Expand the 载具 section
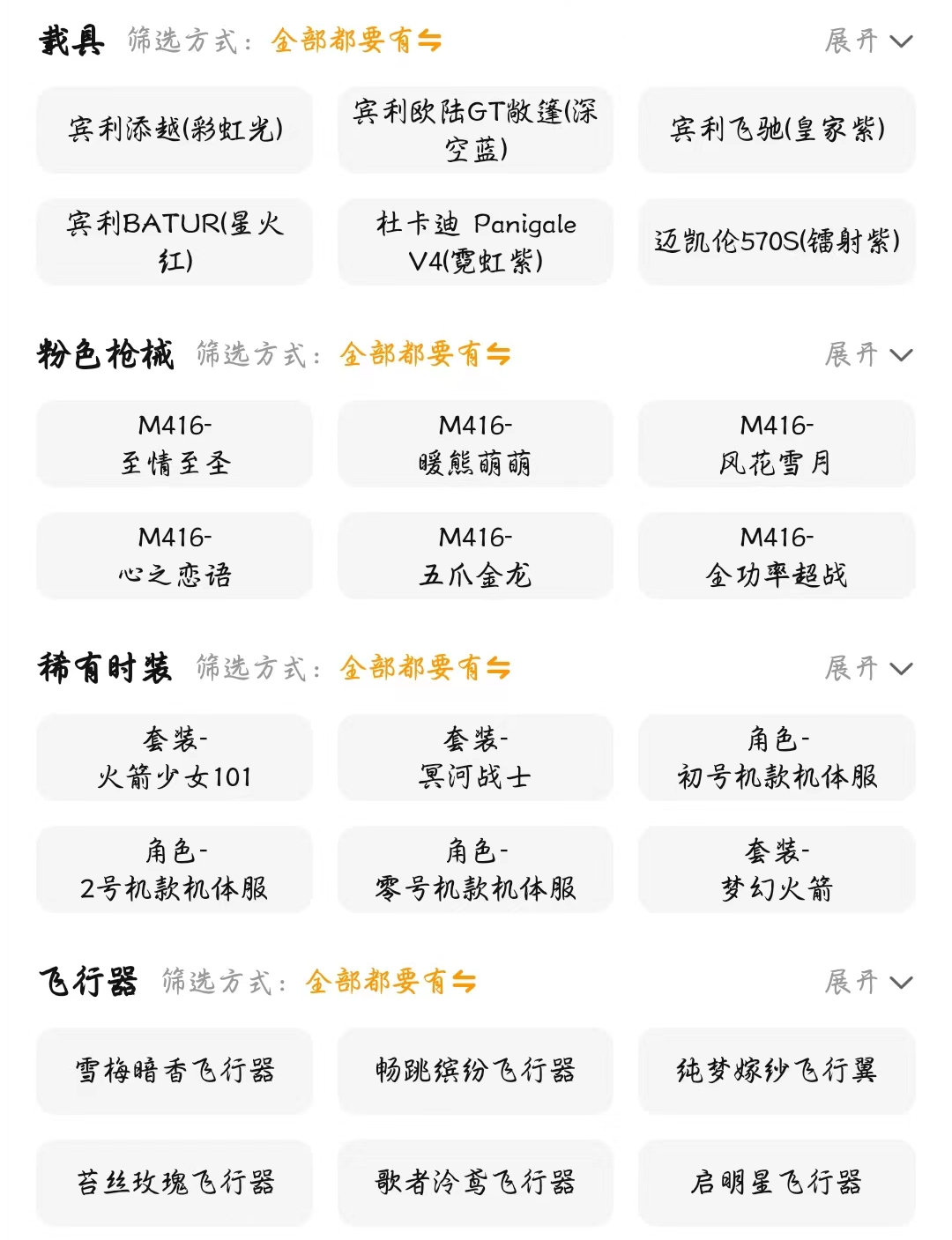This screenshot has width=952, height=1240. click(867, 41)
